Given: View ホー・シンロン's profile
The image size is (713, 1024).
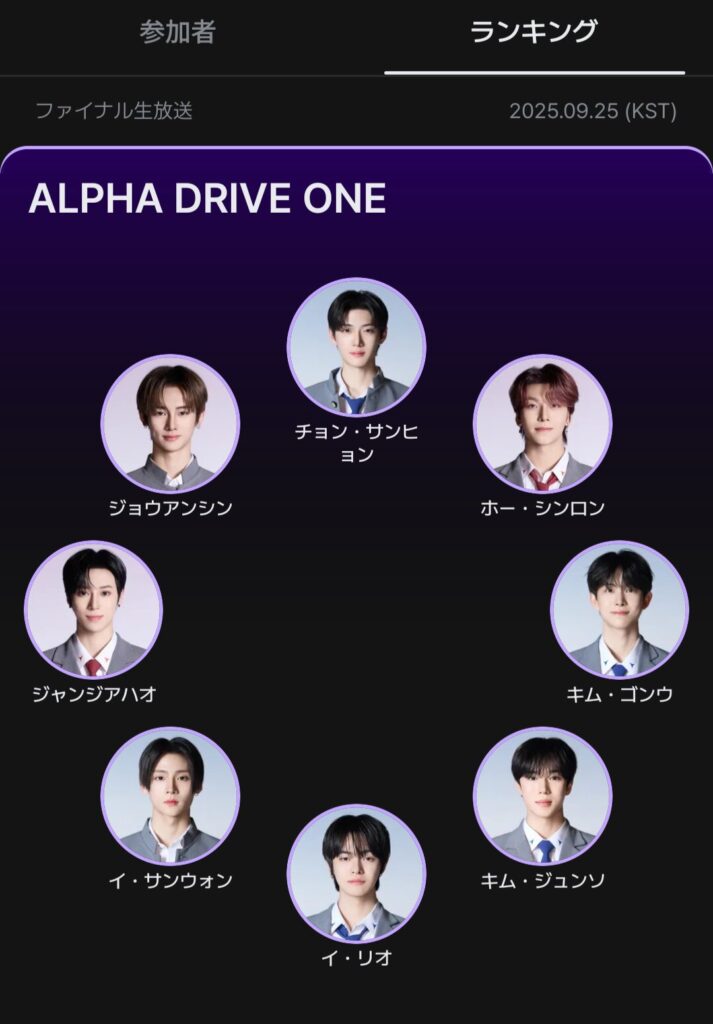Looking at the screenshot, I should [542, 423].
